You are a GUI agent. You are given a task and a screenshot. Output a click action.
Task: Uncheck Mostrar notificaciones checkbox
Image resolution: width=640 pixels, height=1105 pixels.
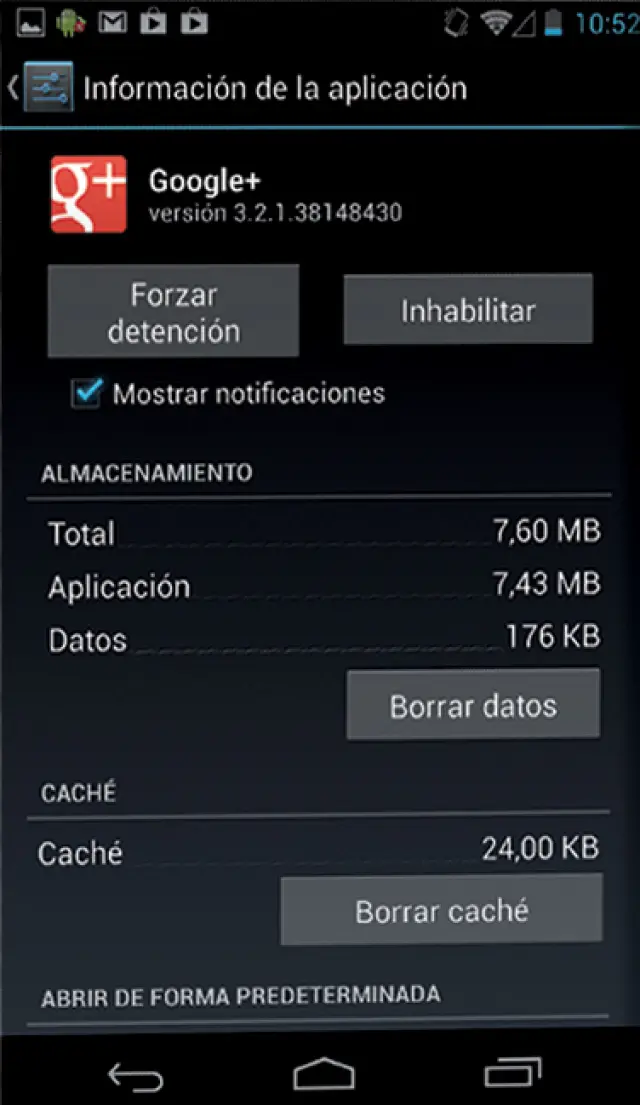click(x=88, y=393)
